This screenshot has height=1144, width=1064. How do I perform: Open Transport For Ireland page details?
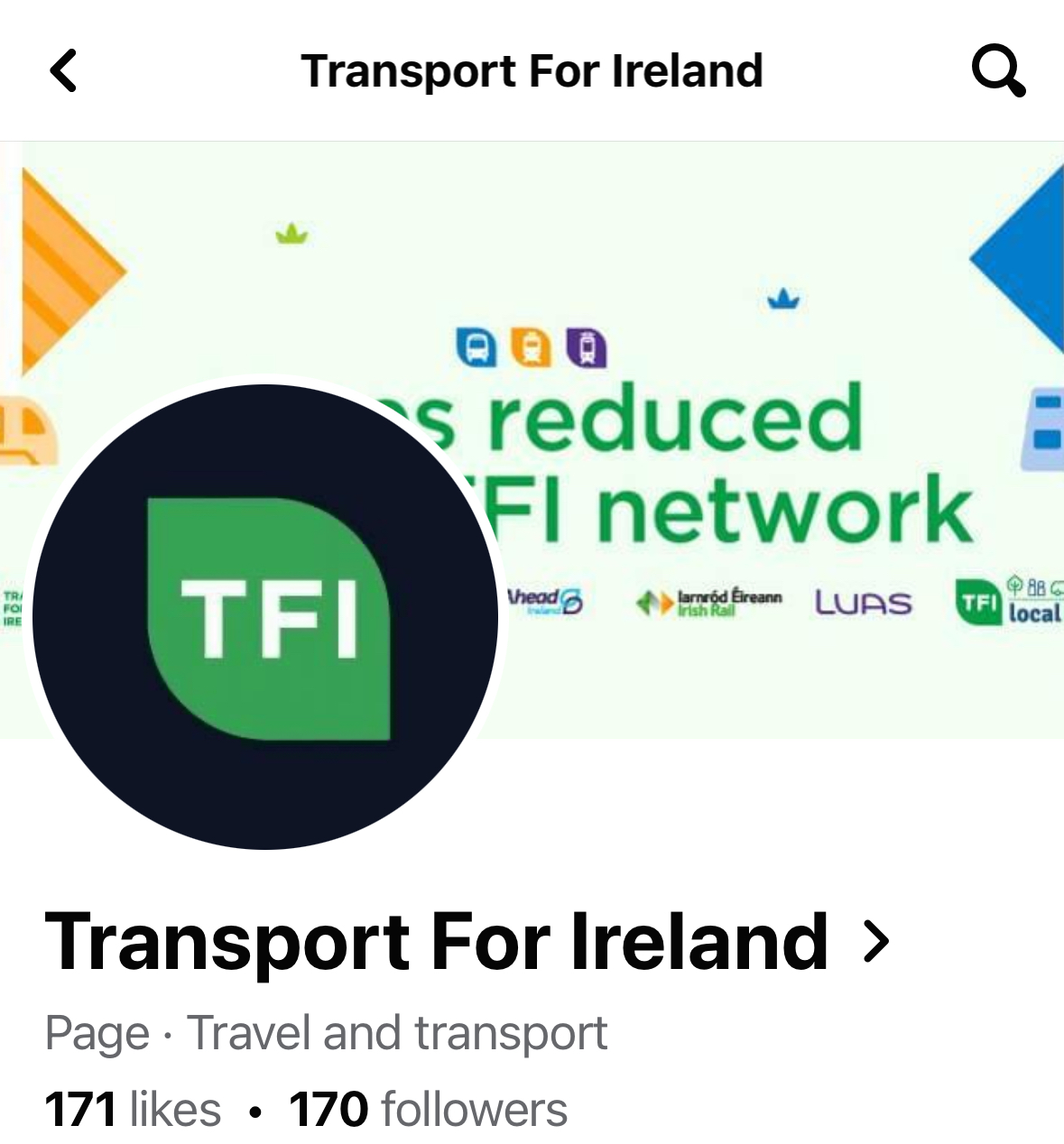467,942
